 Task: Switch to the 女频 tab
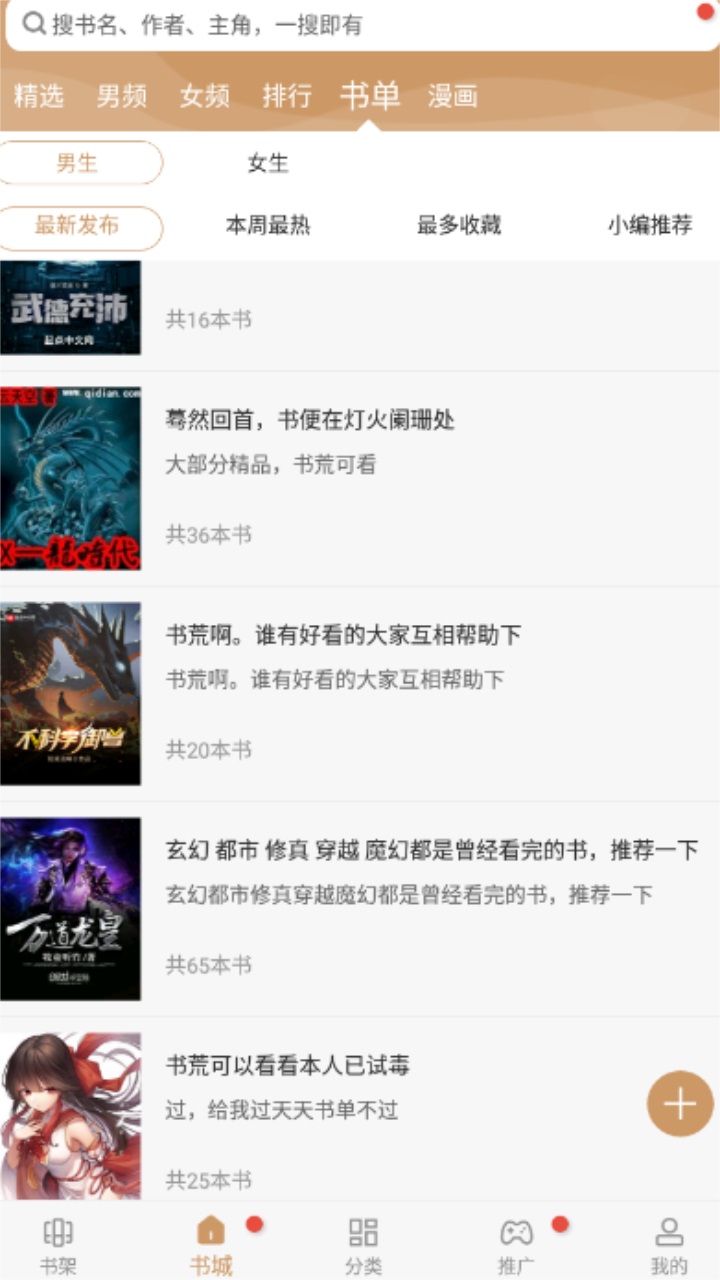click(205, 96)
